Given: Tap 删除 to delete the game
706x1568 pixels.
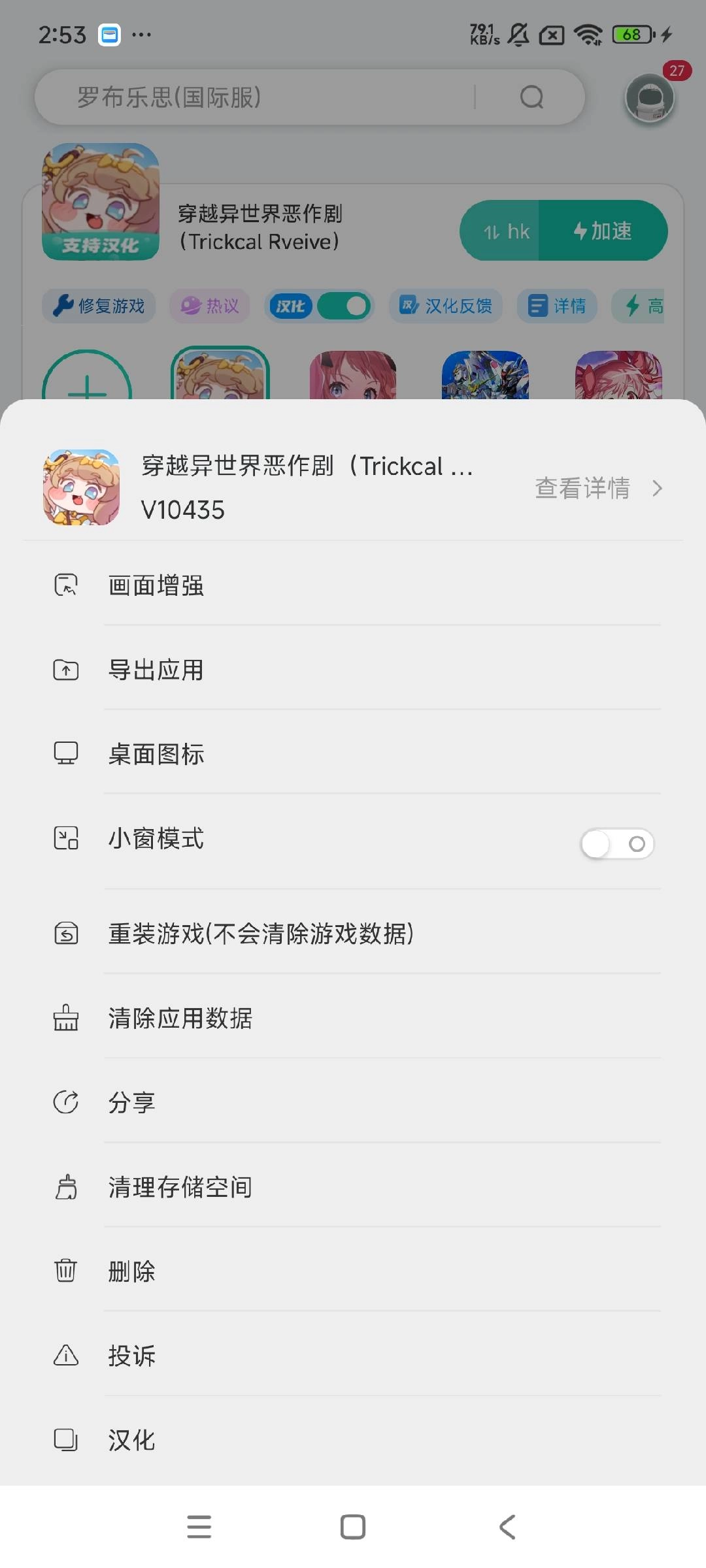Looking at the screenshot, I should point(131,1271).
